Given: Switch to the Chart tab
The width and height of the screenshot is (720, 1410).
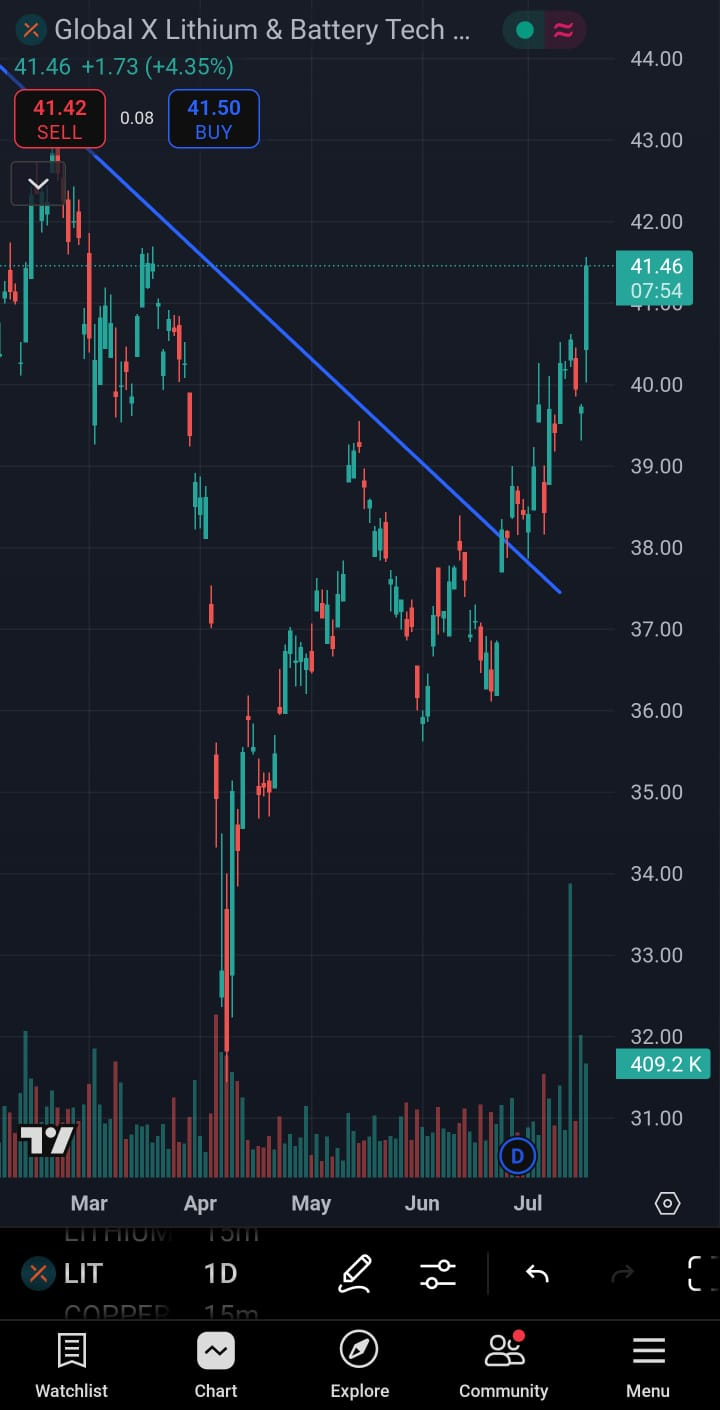Looking at the screenshot, I should [x=216, y=1365].
